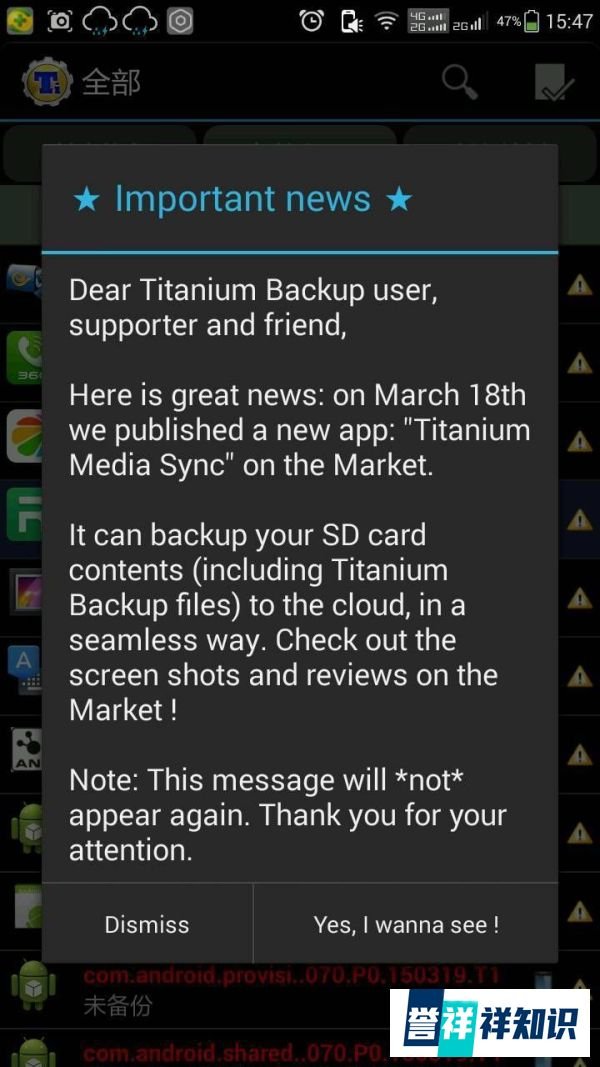Image resolution: width=600 pixels, height=1067 pixels.
Task: Tap Yes, I wanna see !
Action: click(x=406, y=924)
